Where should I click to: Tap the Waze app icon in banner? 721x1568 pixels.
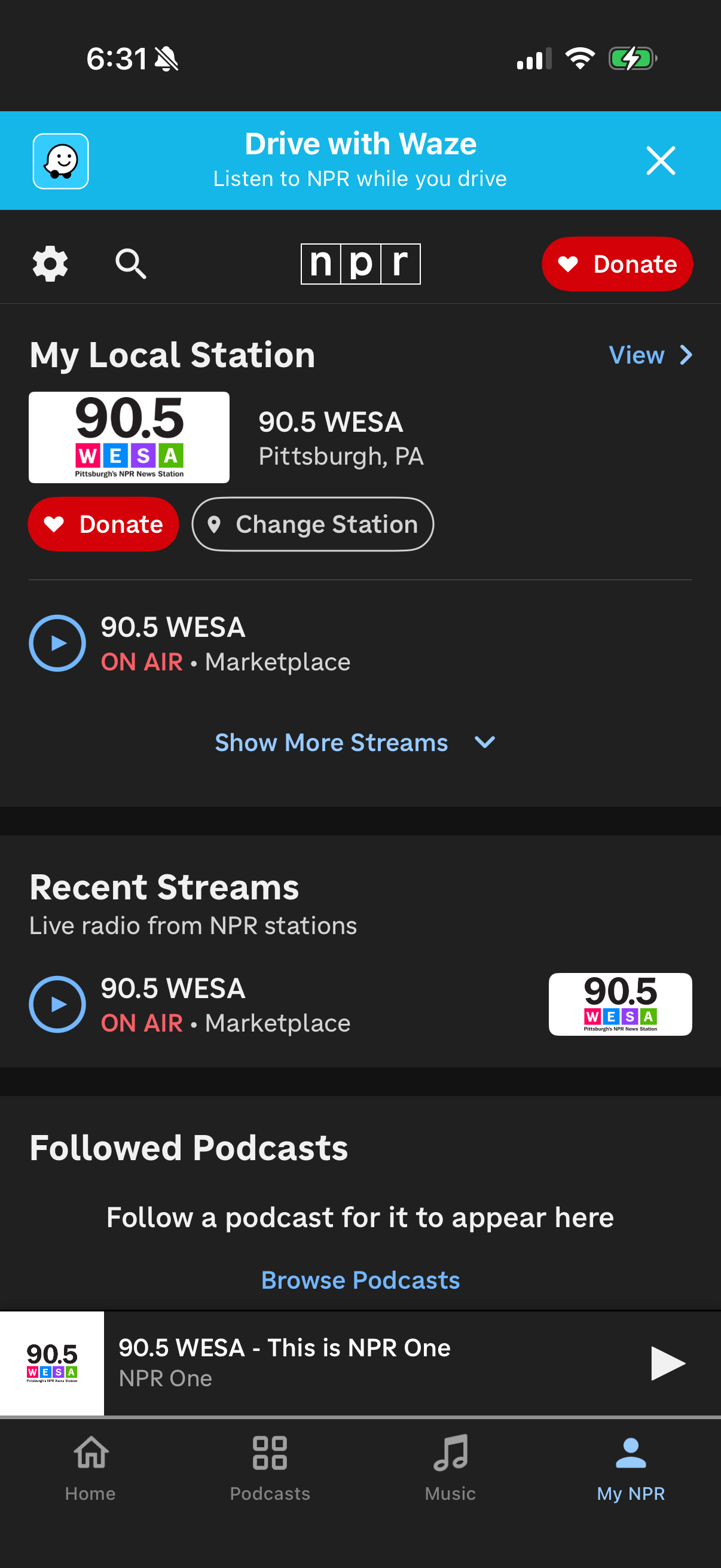[x=60, y=160]
